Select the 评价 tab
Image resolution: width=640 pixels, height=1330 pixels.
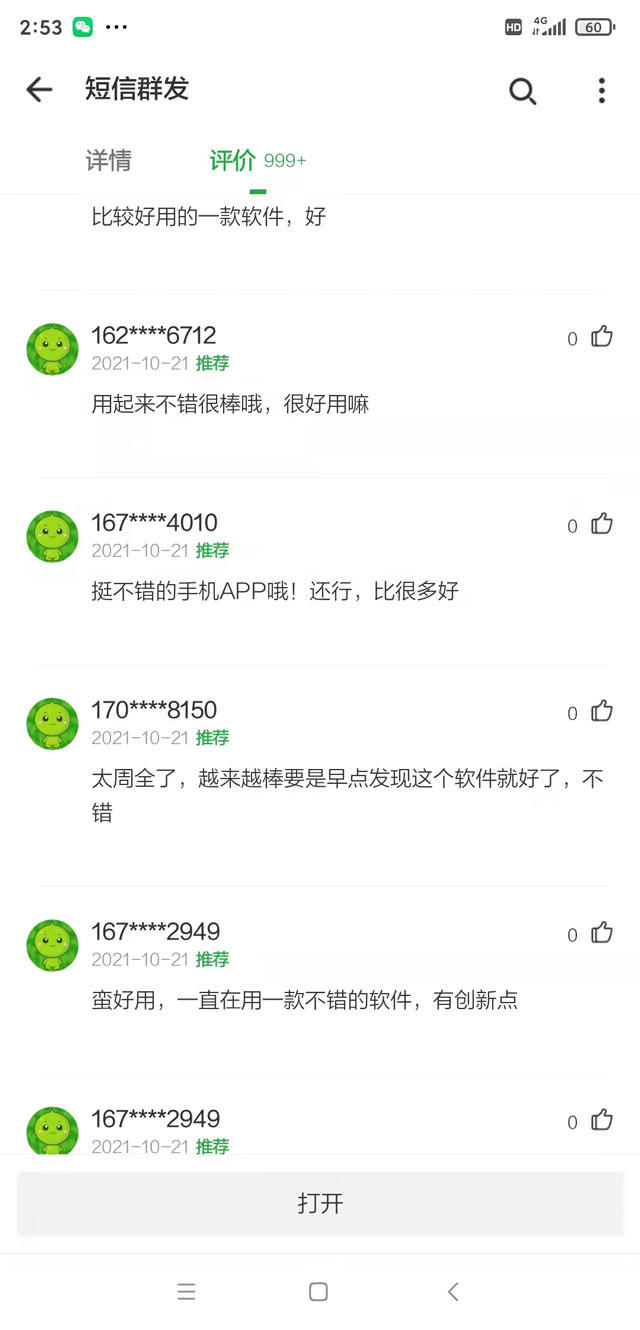click(233, 160)
